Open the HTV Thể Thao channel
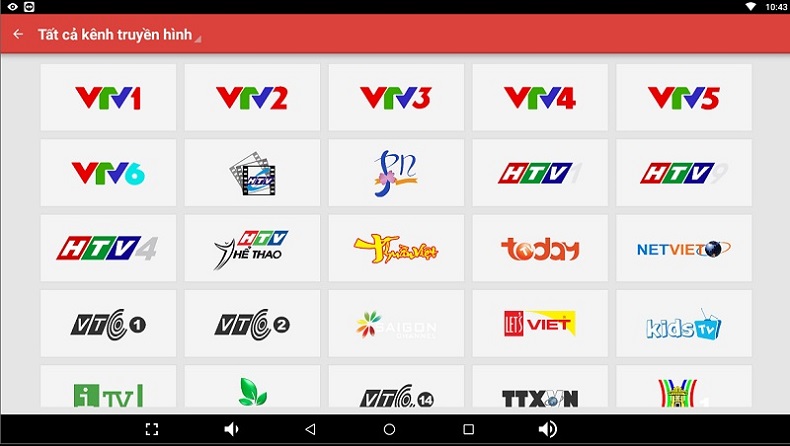790x446 pixels. tap(252, 248)
